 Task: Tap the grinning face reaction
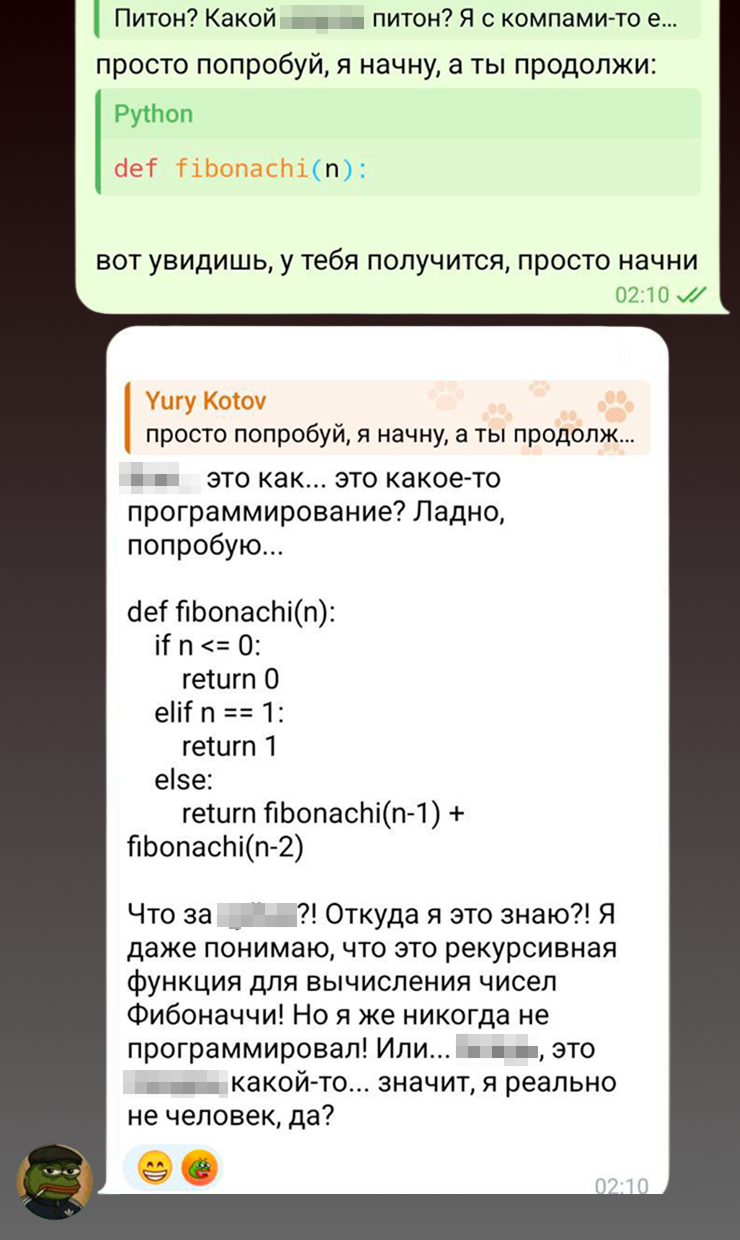tap(155, 1167)
